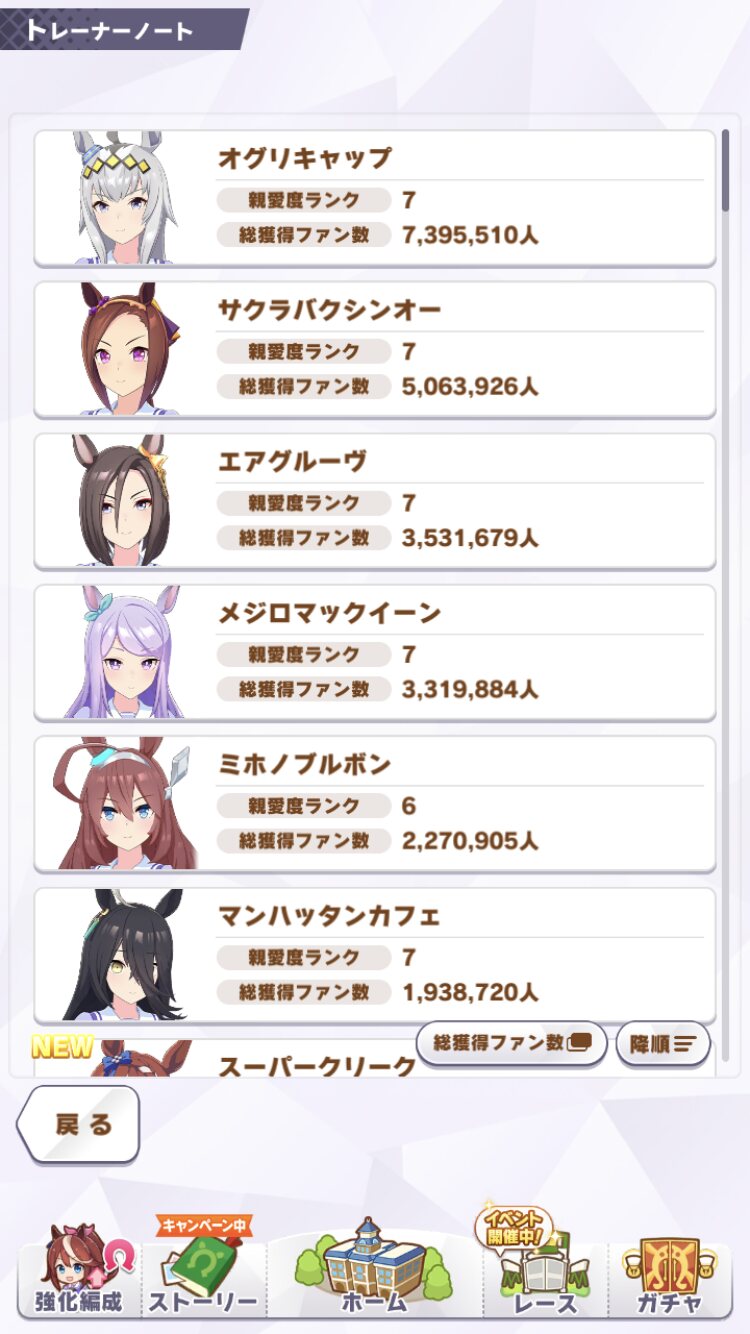View エアグルーヴ details

tap(375, 501)
